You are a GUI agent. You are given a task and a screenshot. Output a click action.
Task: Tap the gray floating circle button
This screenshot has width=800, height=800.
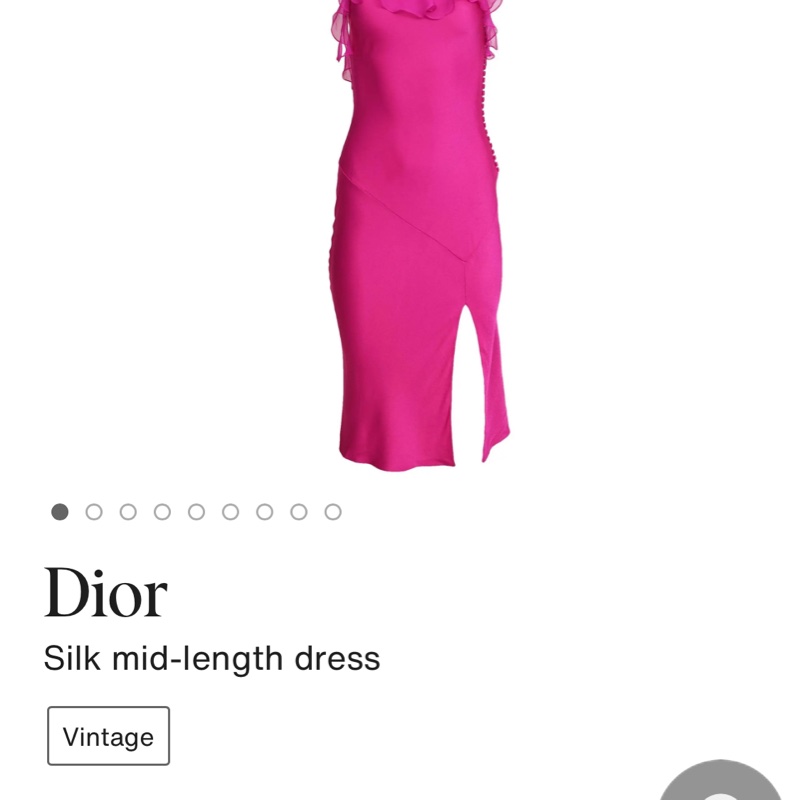coord(722,785)
